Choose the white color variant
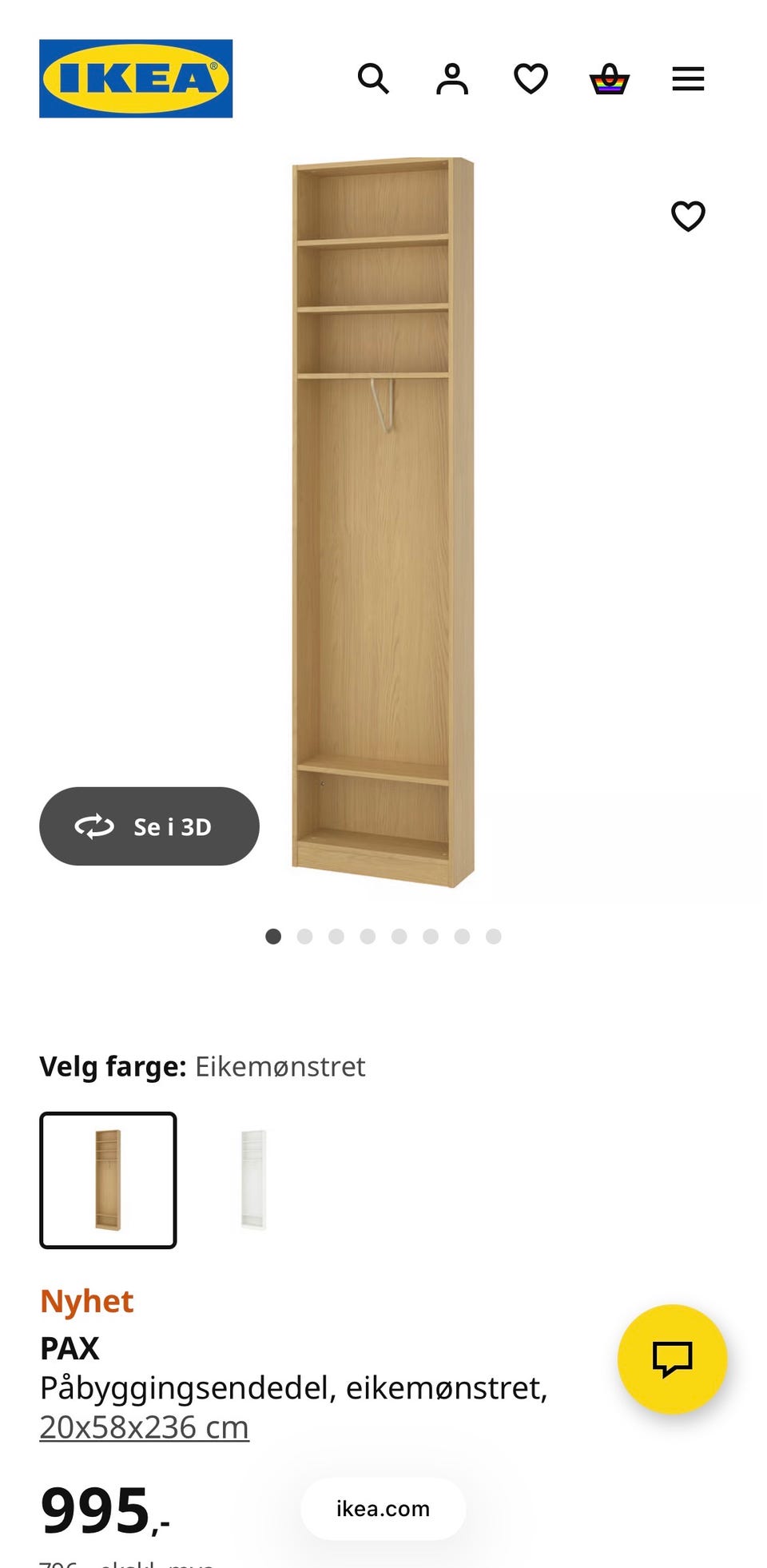The image size is (767, 1568). tap(253, 1180)
